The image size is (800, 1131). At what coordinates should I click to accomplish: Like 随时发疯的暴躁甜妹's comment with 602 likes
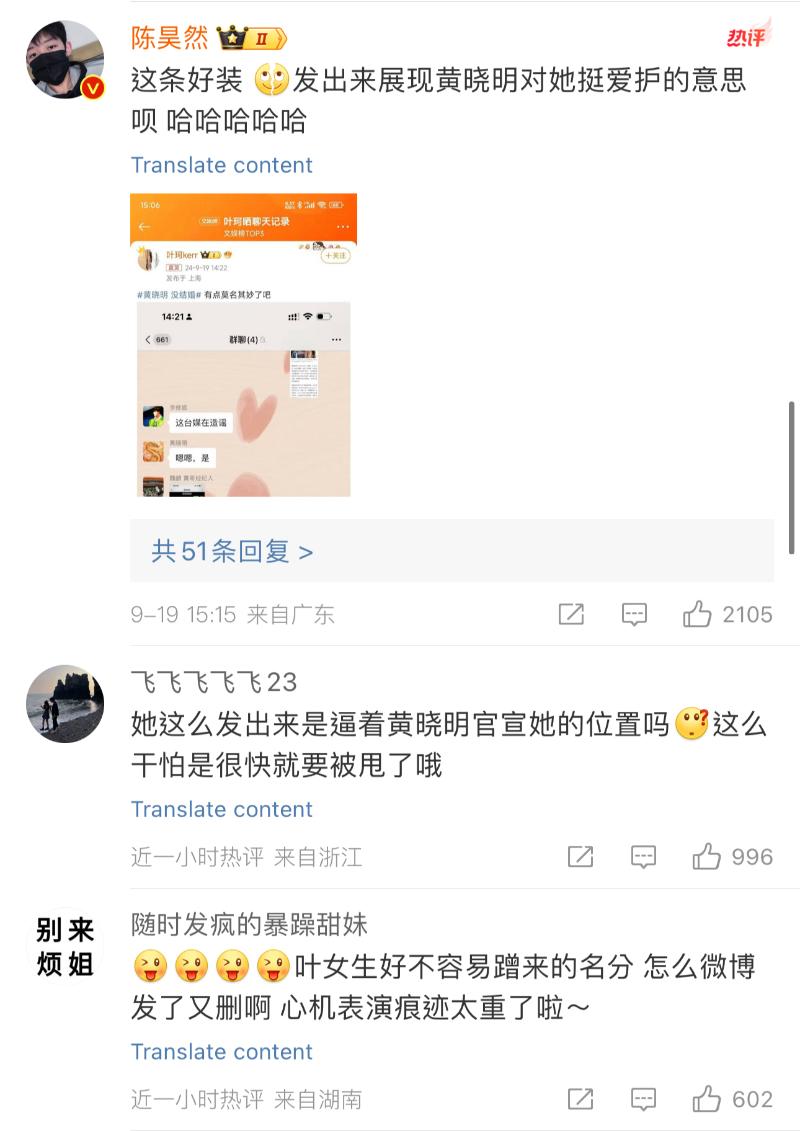tap(707, 1100)
